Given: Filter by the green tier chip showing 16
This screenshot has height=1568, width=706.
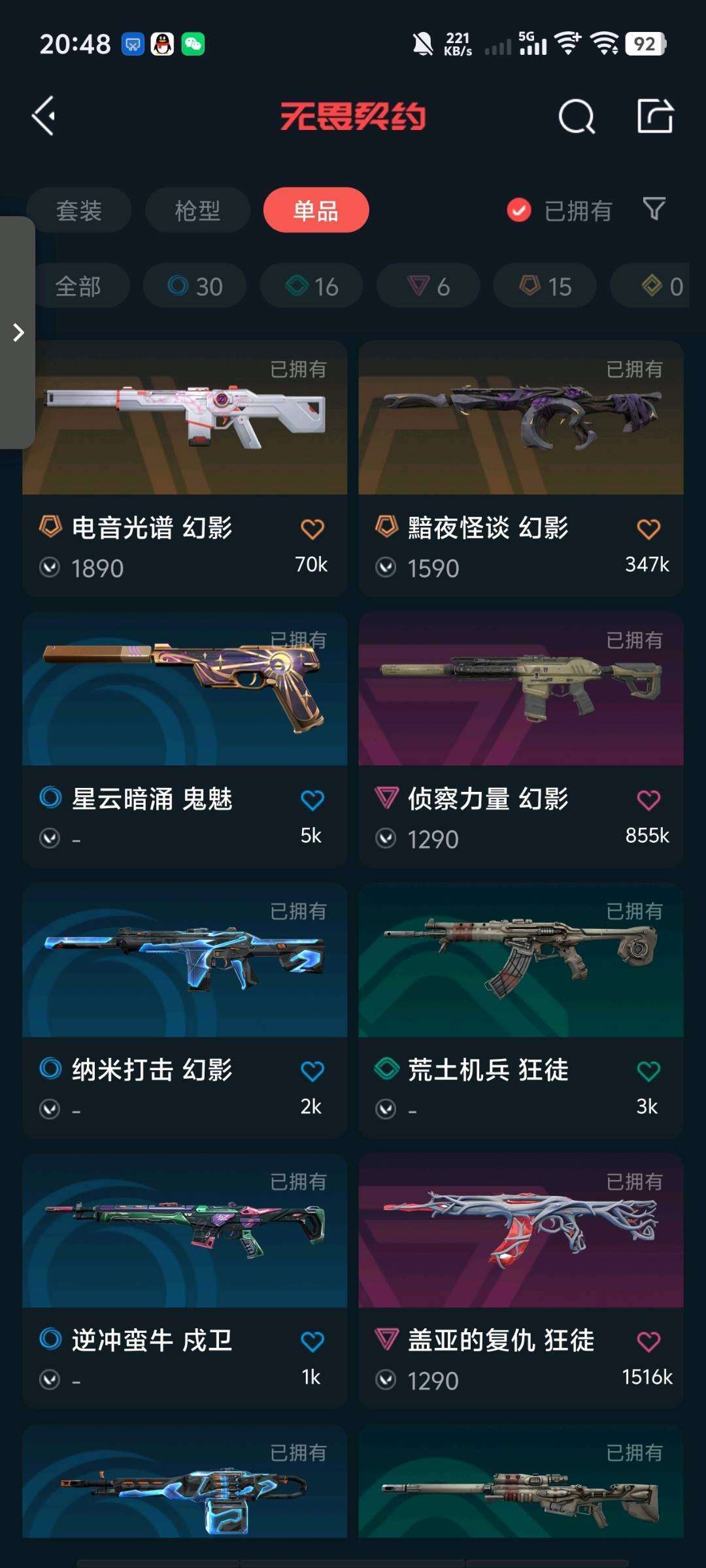Looking at the screenshot, I should click(x=312, y=286).
